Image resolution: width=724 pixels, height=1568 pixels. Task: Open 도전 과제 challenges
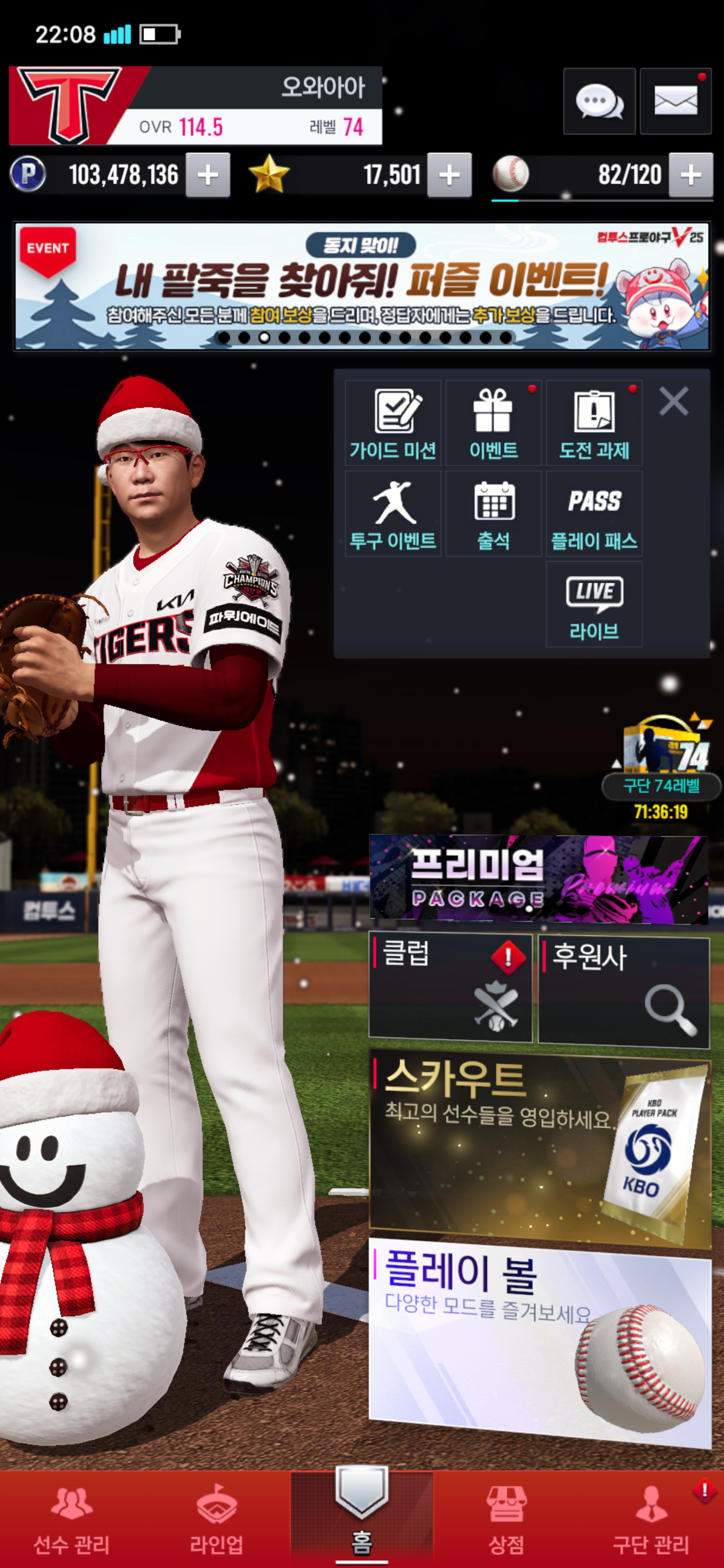(x=594, y=424)
